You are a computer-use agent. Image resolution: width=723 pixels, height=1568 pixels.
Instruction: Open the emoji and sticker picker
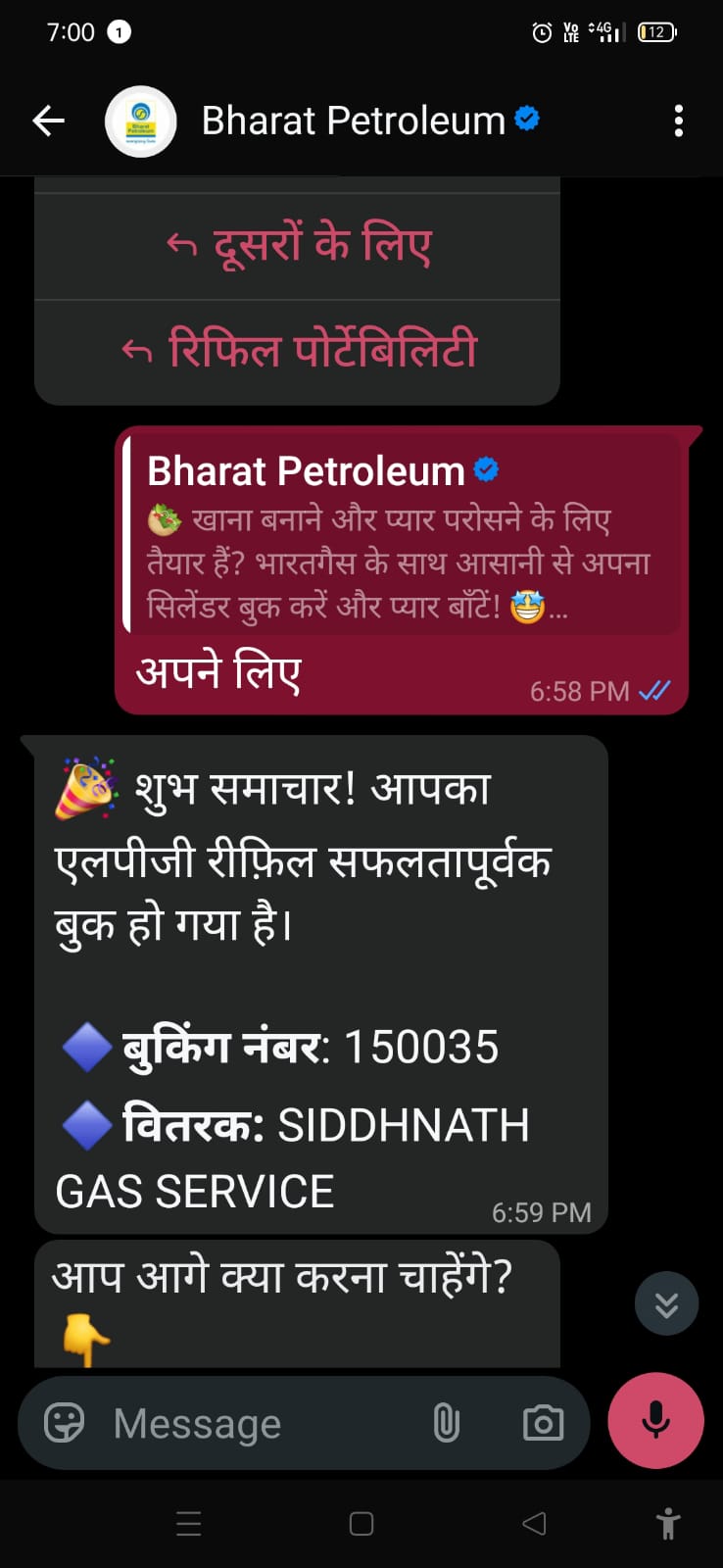[x=65, y=1423]
